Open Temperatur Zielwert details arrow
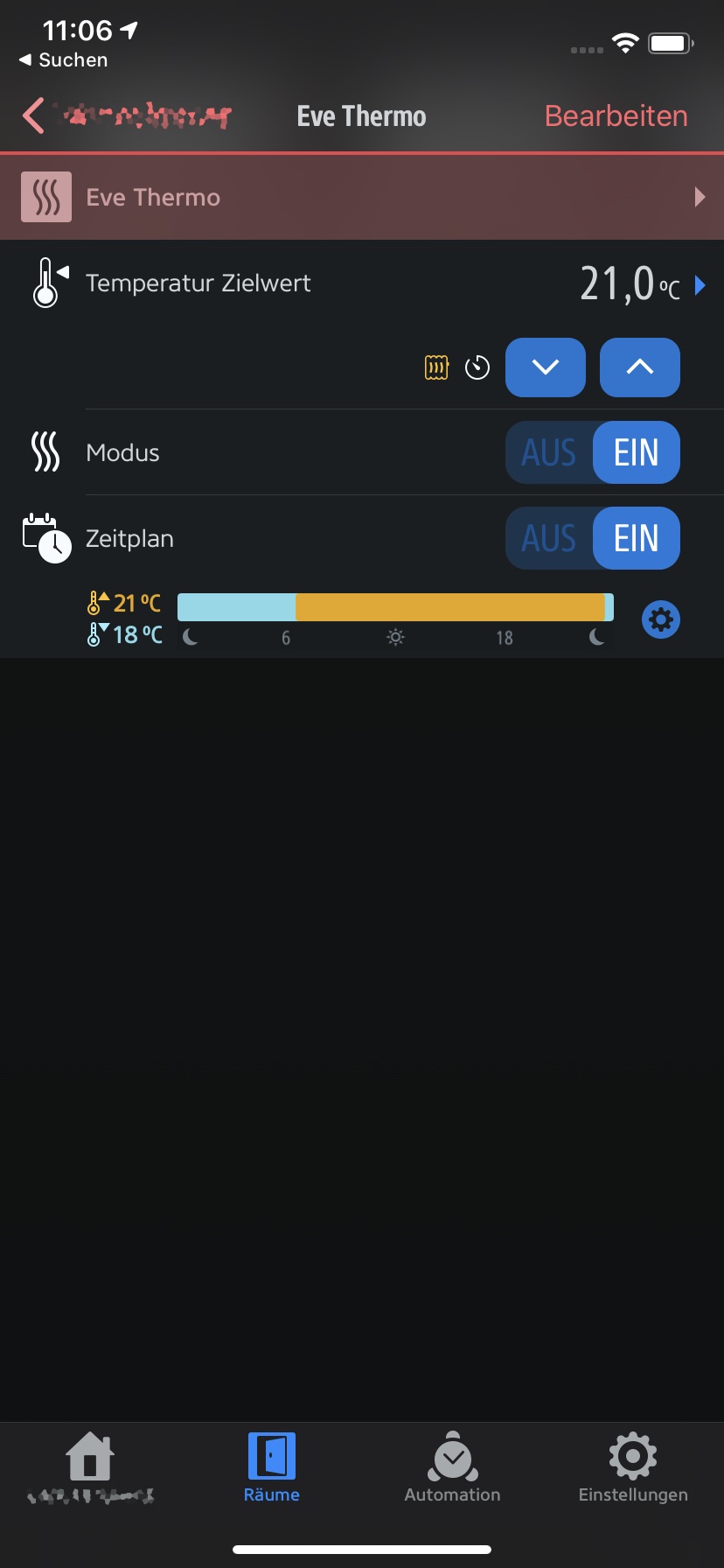This screenshot has width=724, height=1568. (x=700, y=285)
